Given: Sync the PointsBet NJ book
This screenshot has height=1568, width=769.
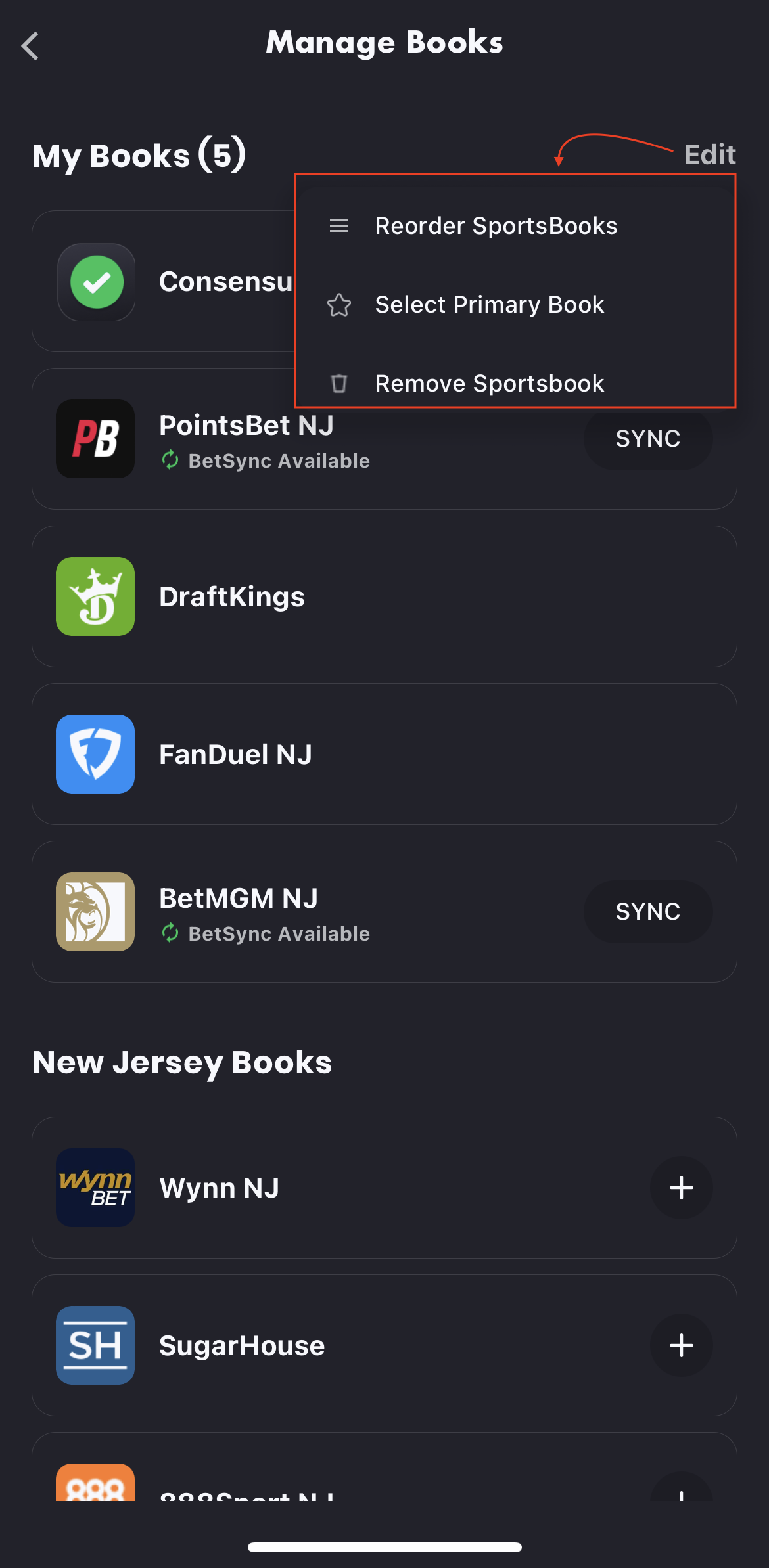Looking at the screenshot, I should (647, 439).
